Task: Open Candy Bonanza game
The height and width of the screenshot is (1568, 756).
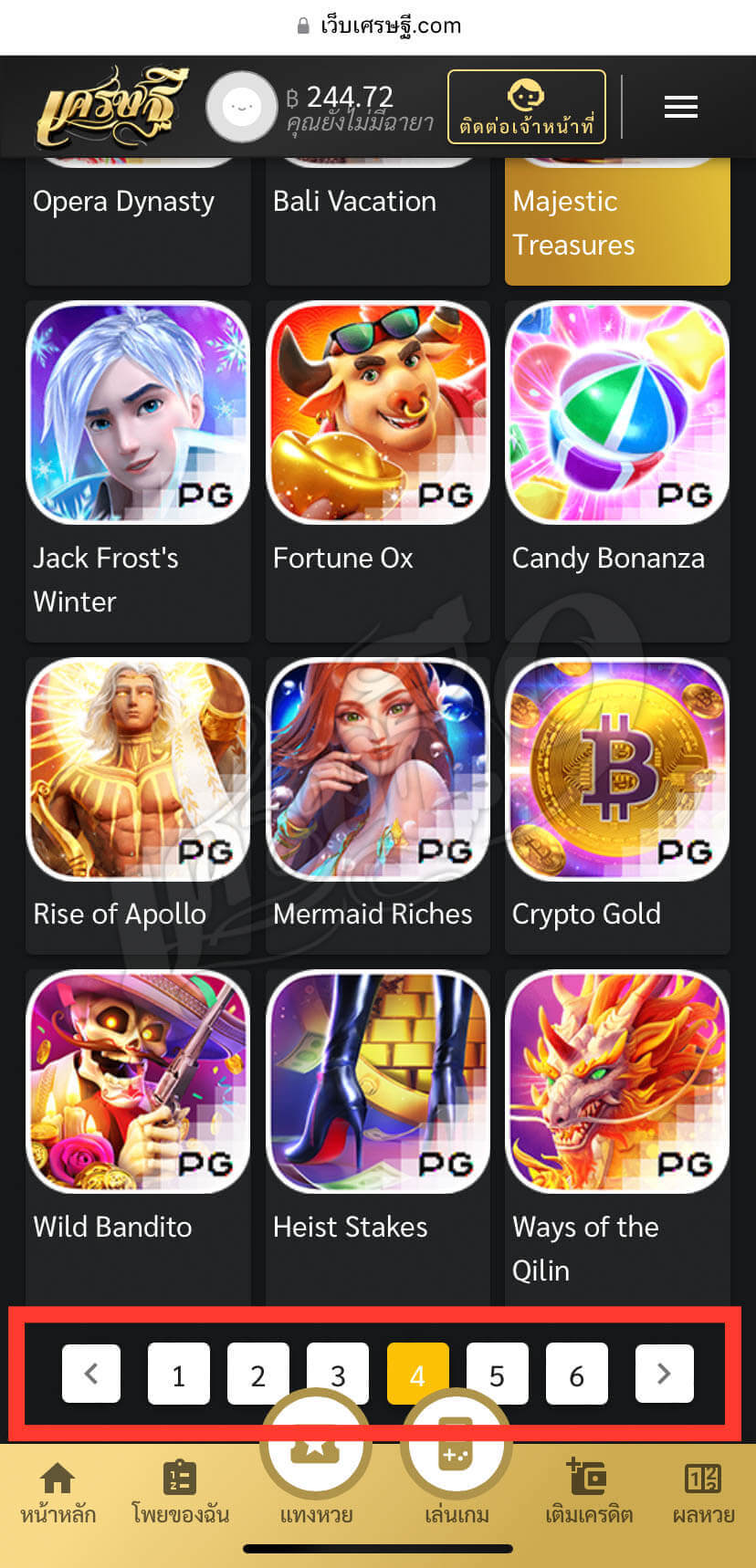Action: pyautogui.click(x=617, y=413)
